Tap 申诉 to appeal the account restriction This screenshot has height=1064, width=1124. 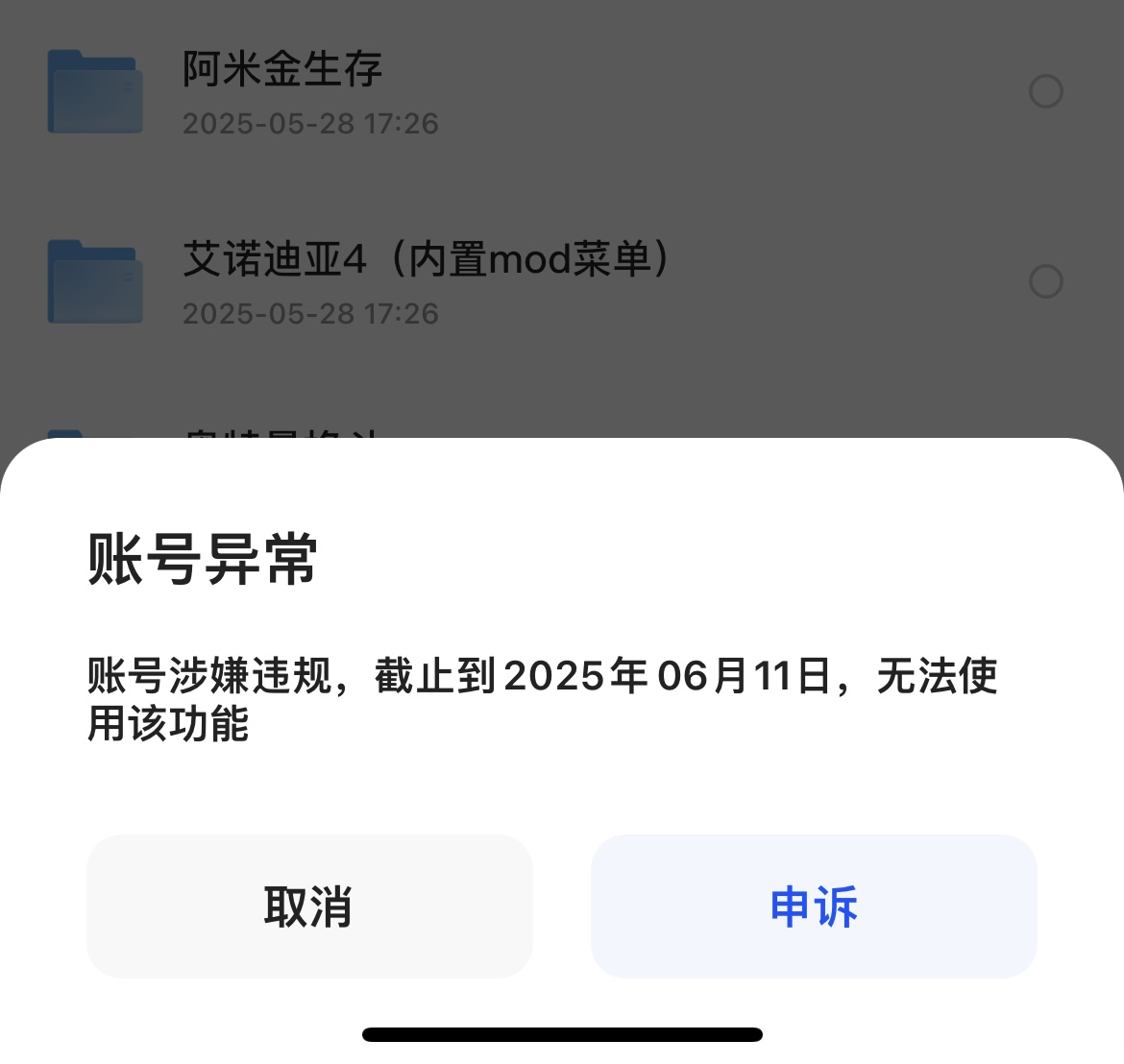814,907
